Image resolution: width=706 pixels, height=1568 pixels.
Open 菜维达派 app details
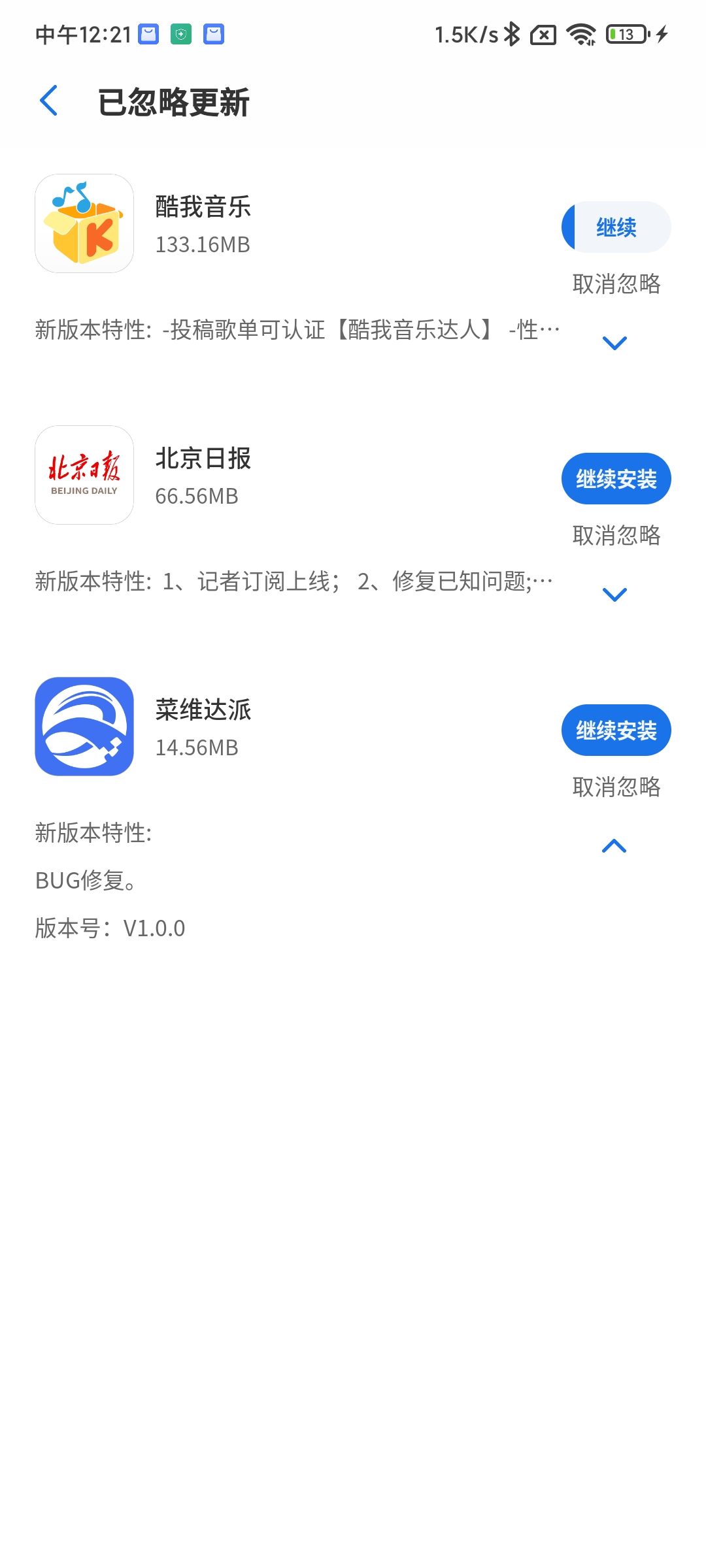(x=84, y=727)
